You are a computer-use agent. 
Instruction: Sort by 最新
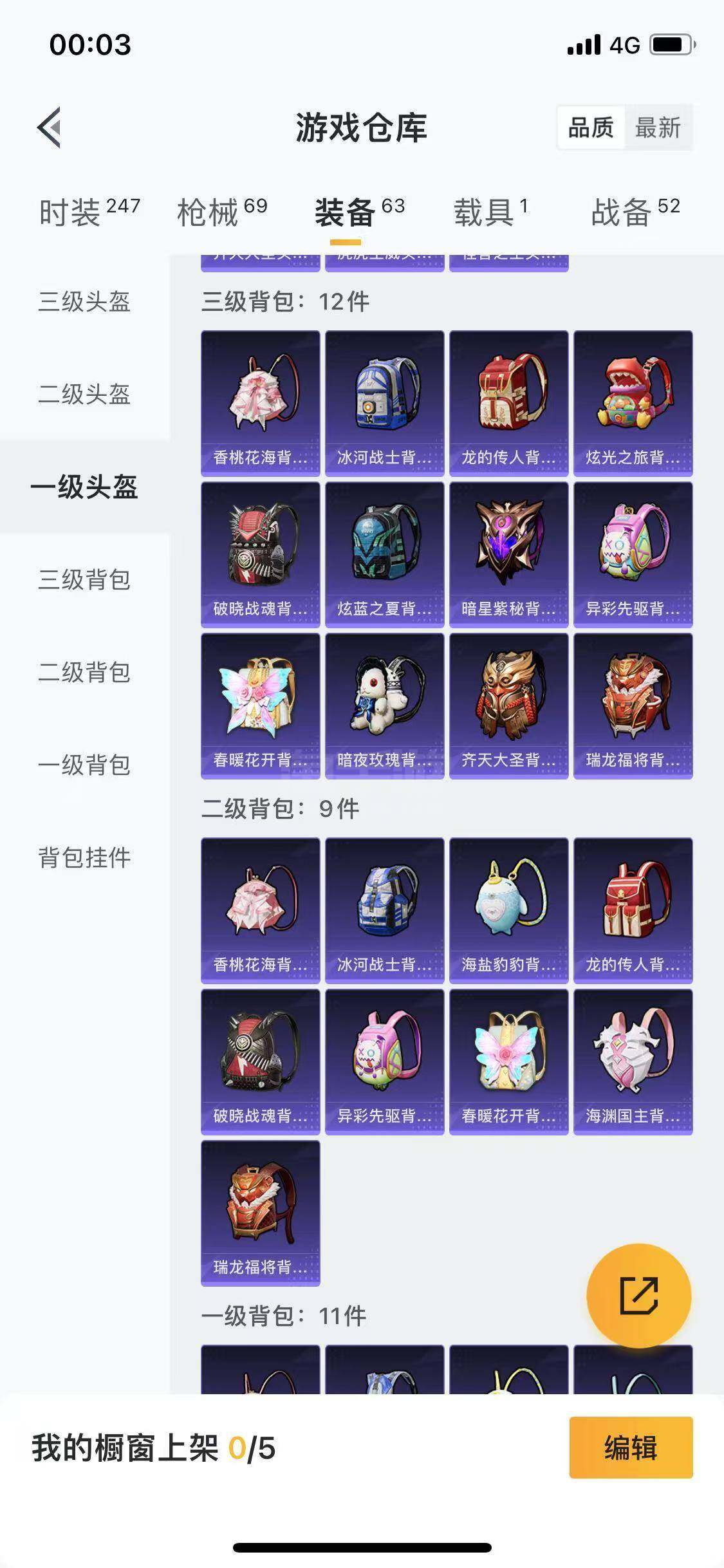658,127
